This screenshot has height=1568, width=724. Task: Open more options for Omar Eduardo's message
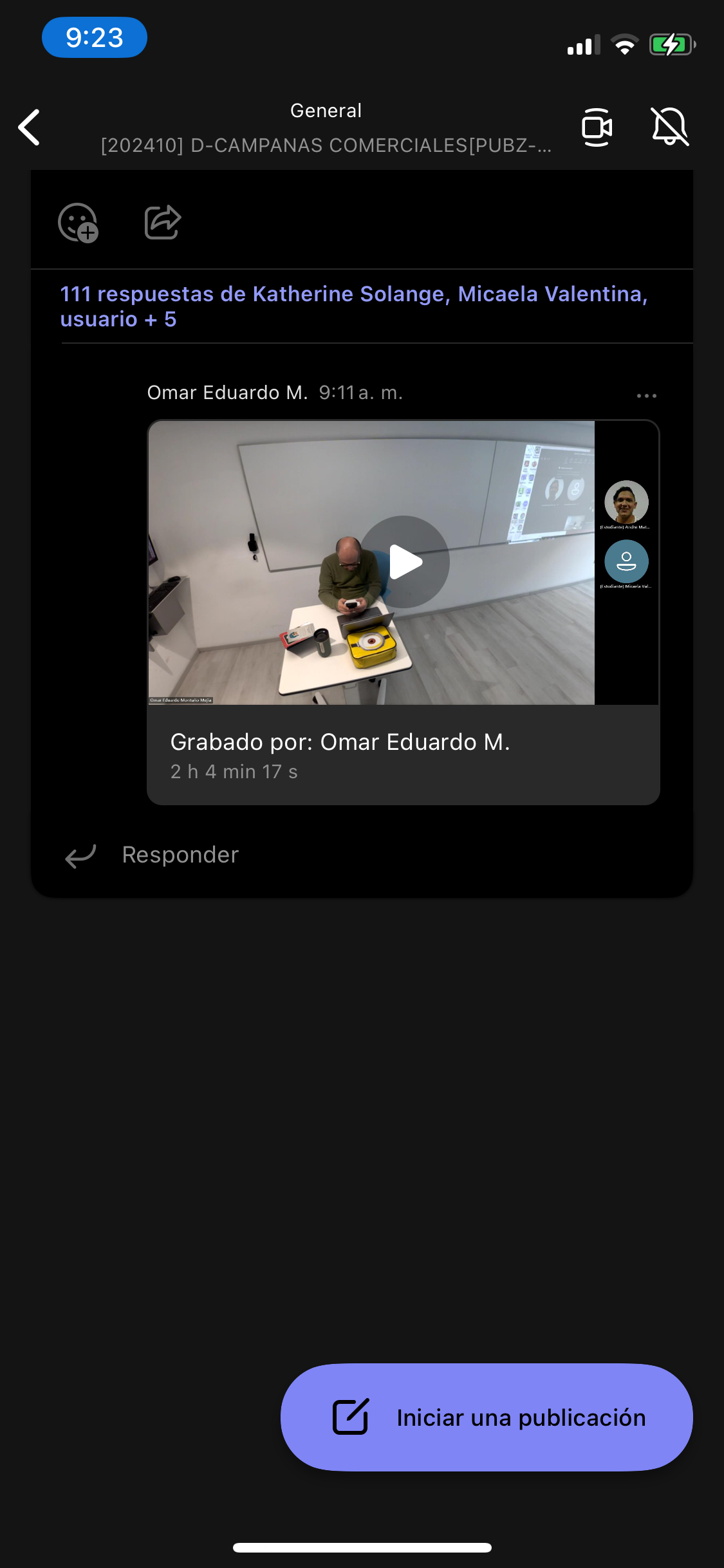click(646, 395)
